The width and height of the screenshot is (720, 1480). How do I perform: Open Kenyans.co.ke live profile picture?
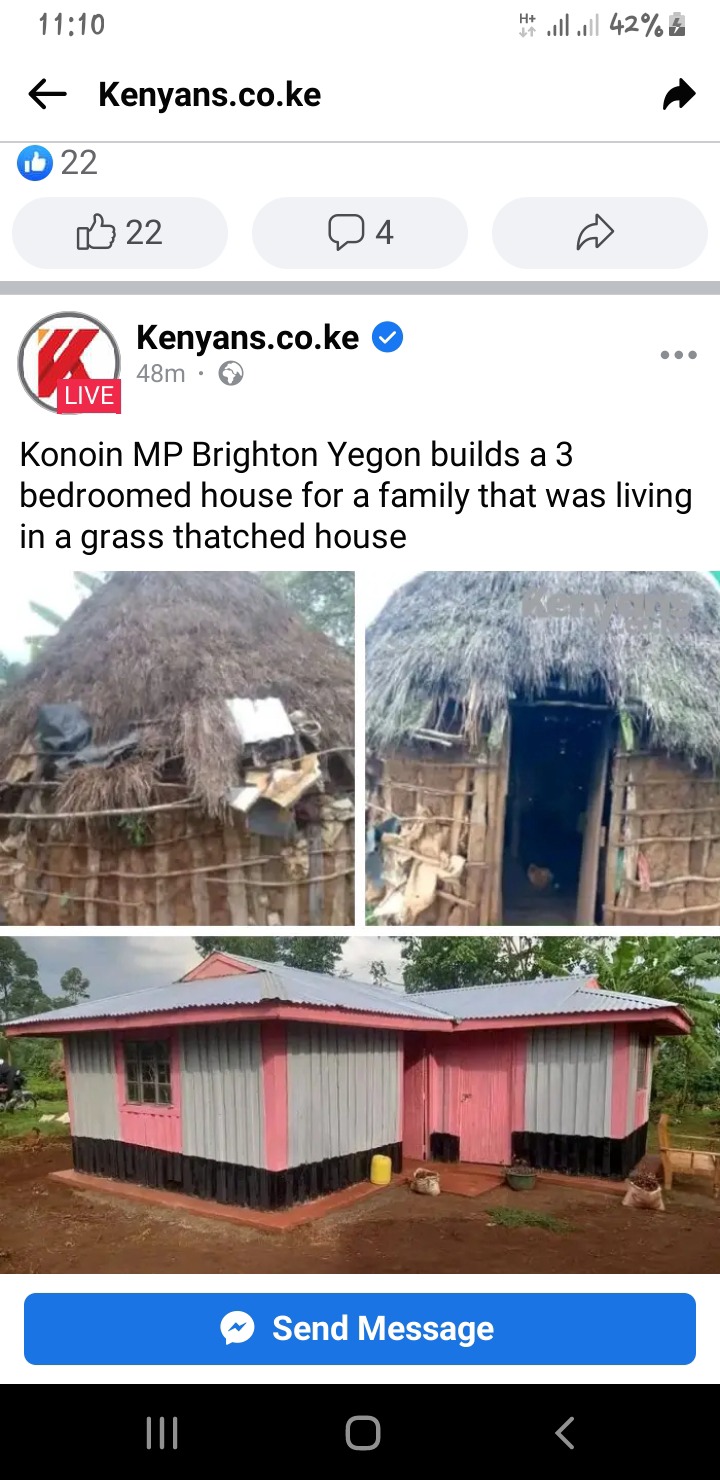69,363
